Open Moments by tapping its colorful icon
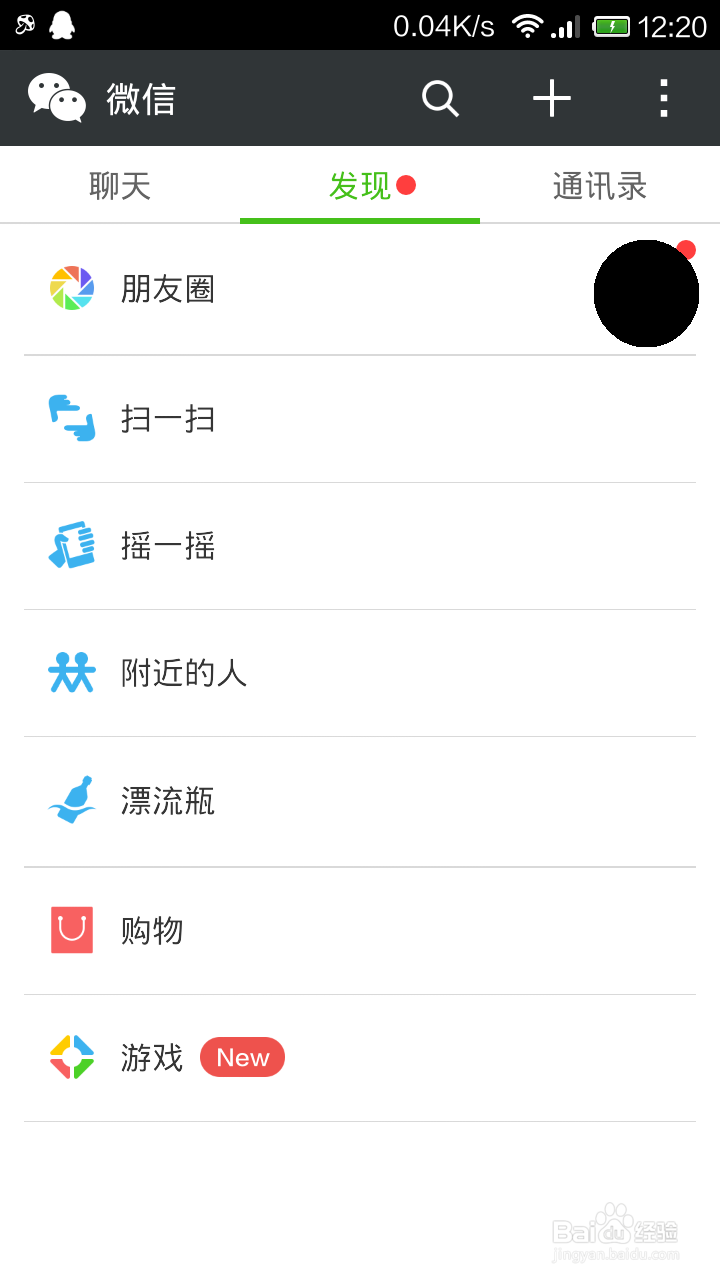Viewport: 720px width, 1280px height. (71, 289)
